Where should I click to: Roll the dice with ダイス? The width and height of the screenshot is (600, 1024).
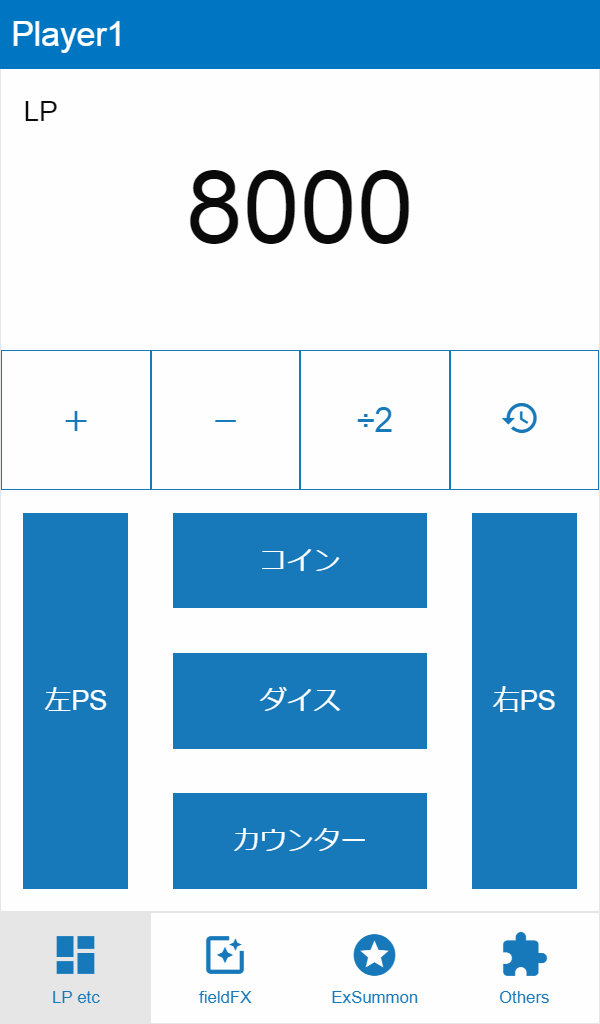(x=300, y=700)
